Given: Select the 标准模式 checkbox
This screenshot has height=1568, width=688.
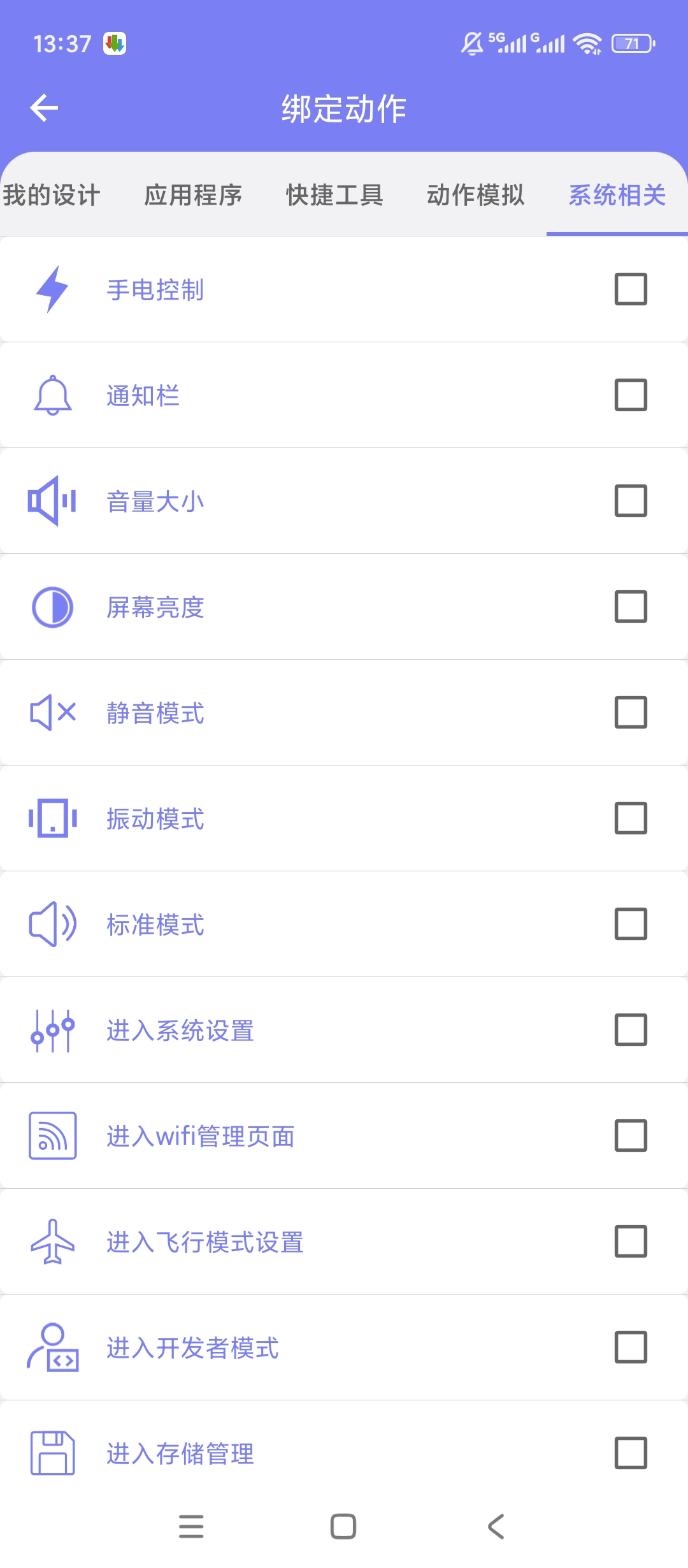Looking at the screenshot, I should coord(631,924).
